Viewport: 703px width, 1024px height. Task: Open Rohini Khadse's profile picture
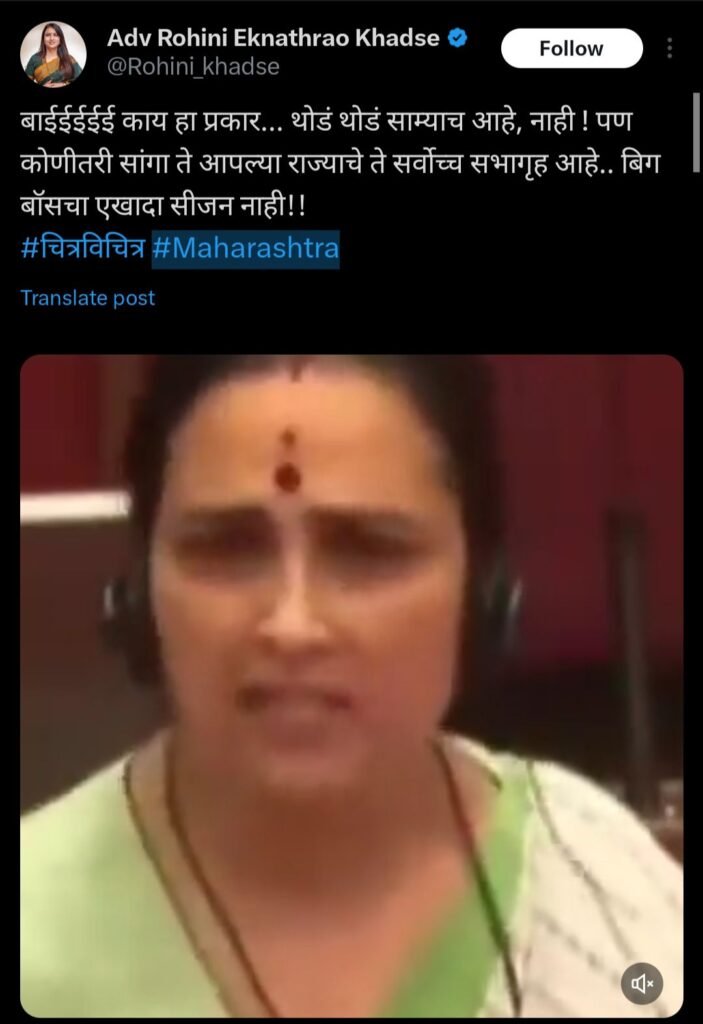[53, 54]
